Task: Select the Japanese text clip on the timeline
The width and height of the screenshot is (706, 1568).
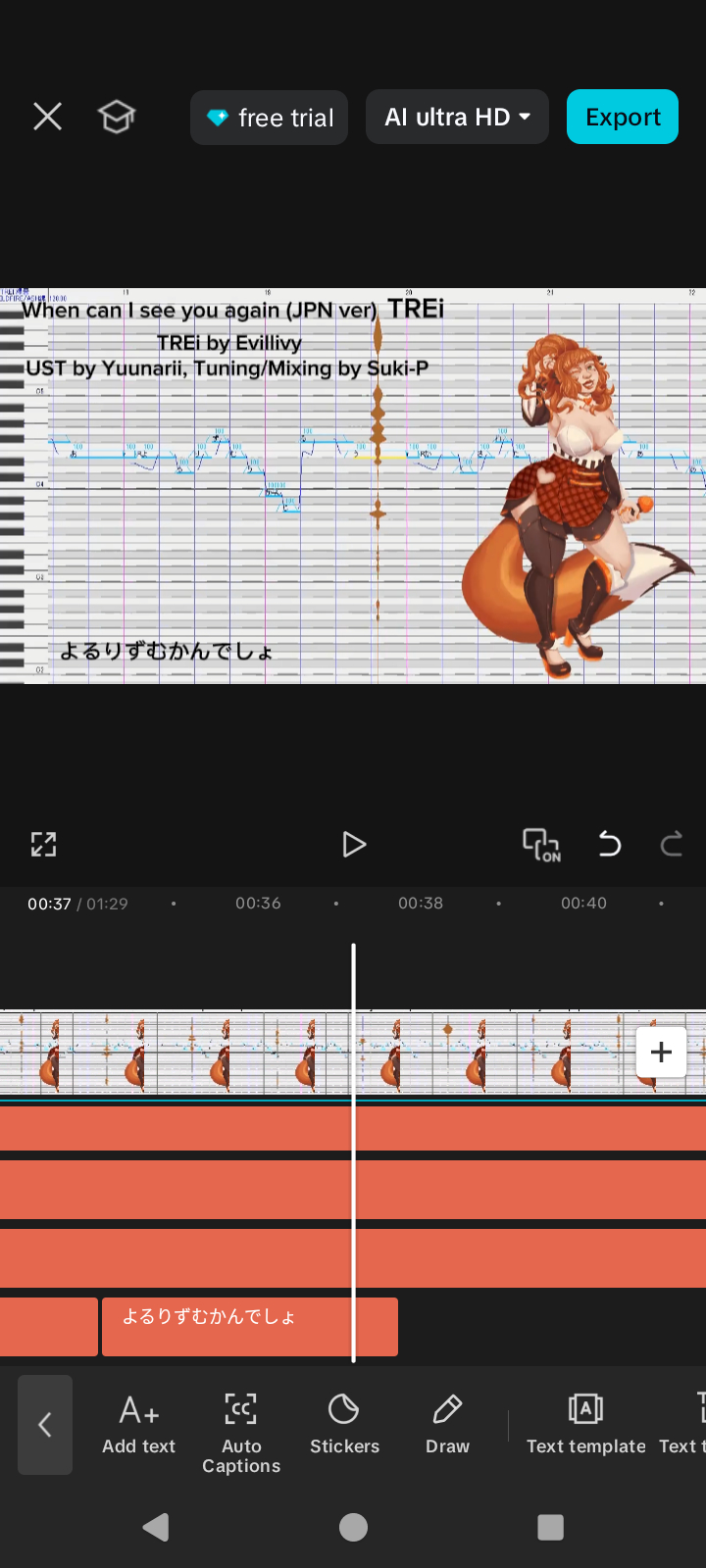Action: pyautogui.click(x=249, y=1327)
